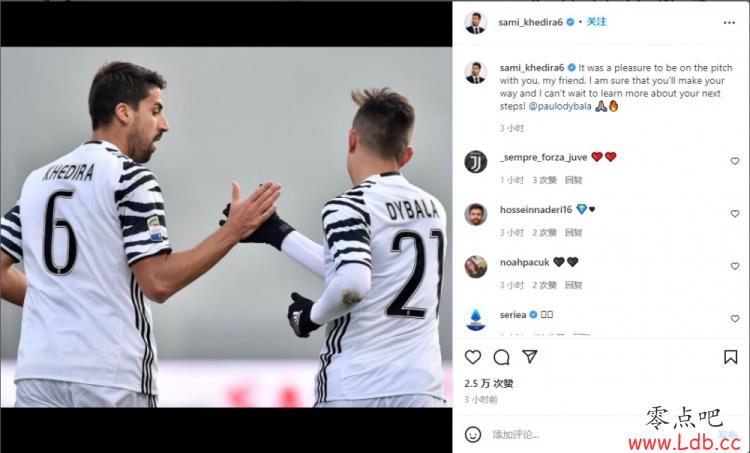Share the post via the paper plane icon
The width and height of the screenshot is (750, 453).
(530, 357)
